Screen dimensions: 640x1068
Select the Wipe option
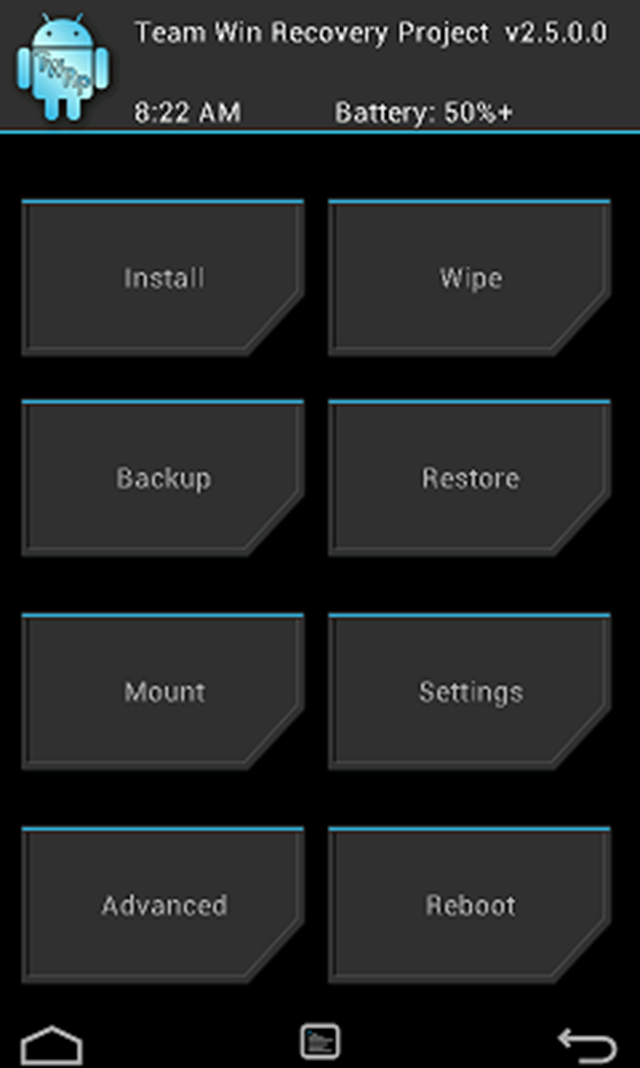pyautogui.click(x=470, y=278)
